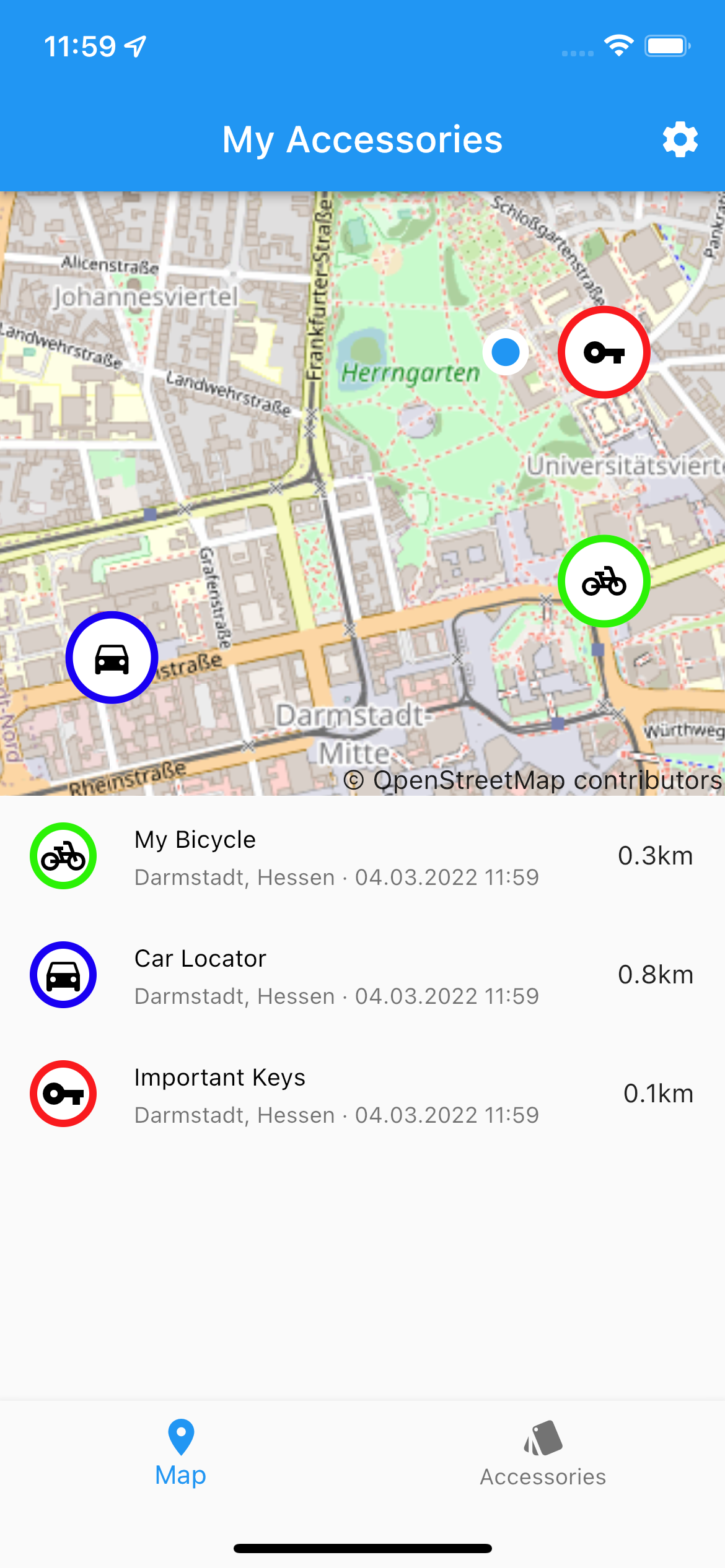The image size is (725, 1568).
Task: Tap the 0.1km distance for Important Keys
Action: click(659, 1093)
